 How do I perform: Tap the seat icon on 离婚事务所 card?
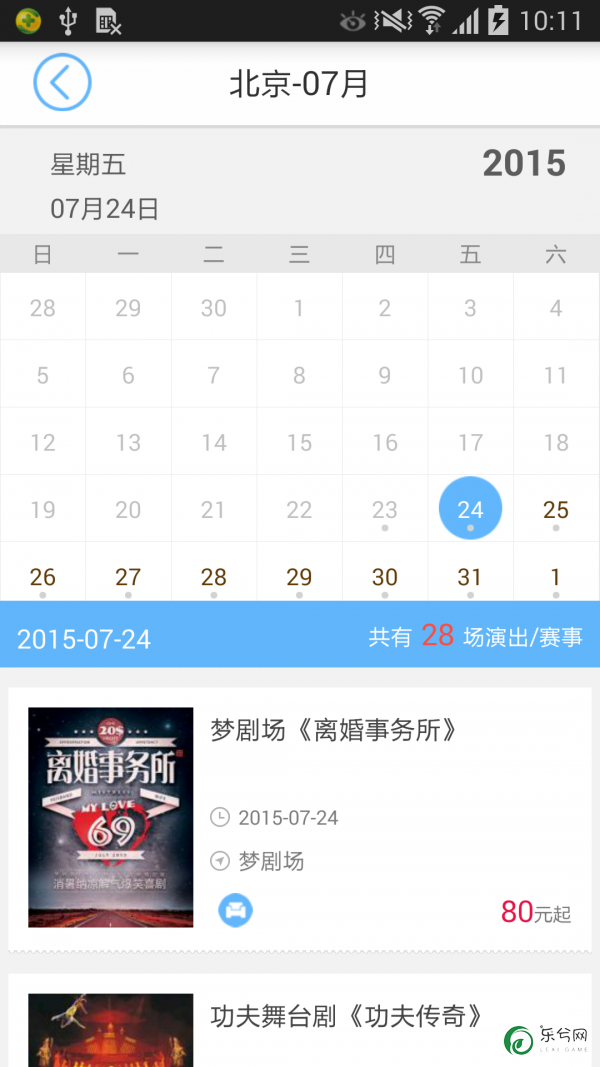click(x=236, y=911)
